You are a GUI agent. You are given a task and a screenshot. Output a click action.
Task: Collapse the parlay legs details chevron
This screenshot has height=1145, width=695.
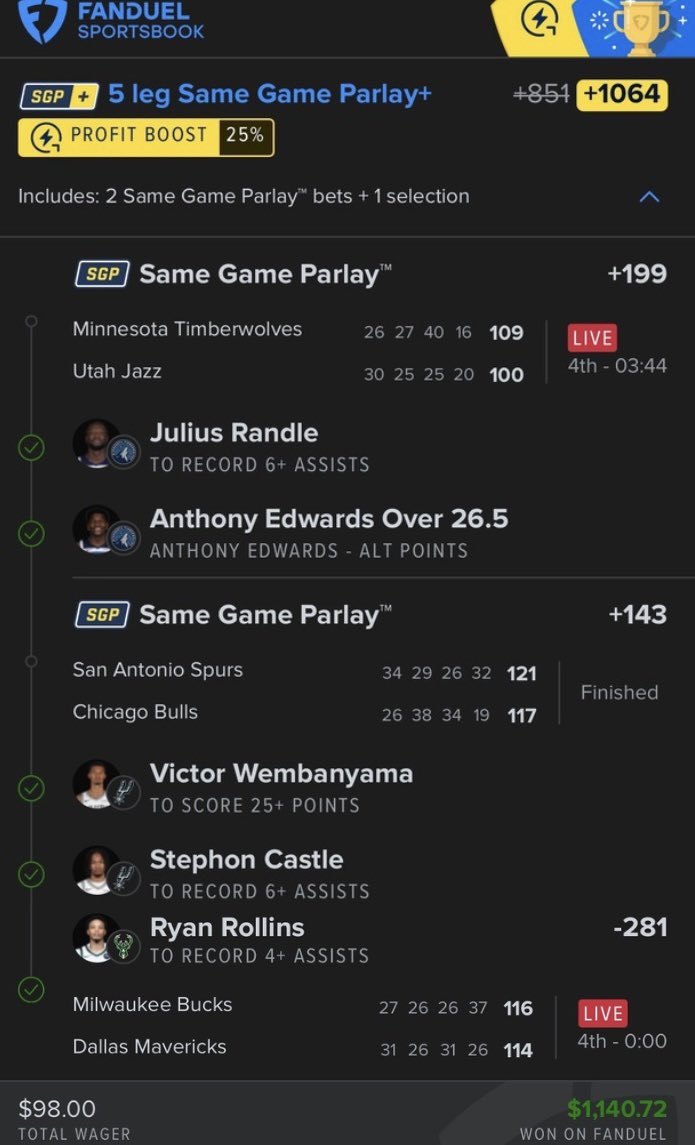pyautogui.click(x=649, y=197)
